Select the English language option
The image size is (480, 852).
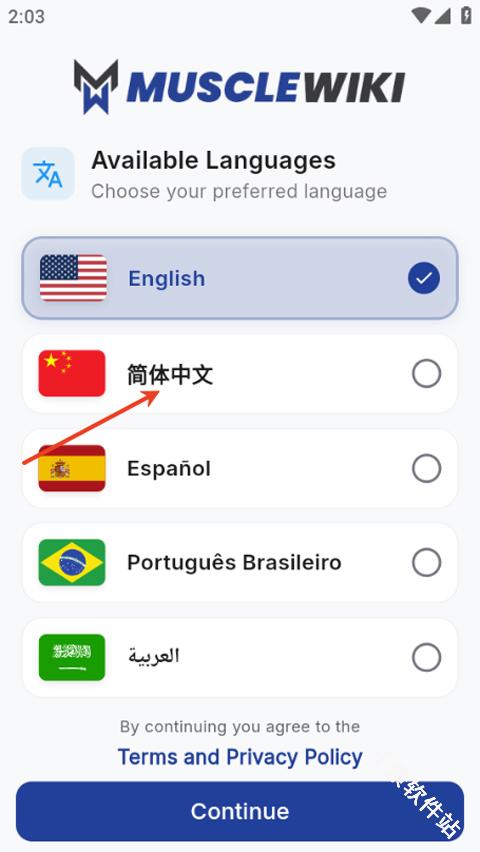[240, 278]
